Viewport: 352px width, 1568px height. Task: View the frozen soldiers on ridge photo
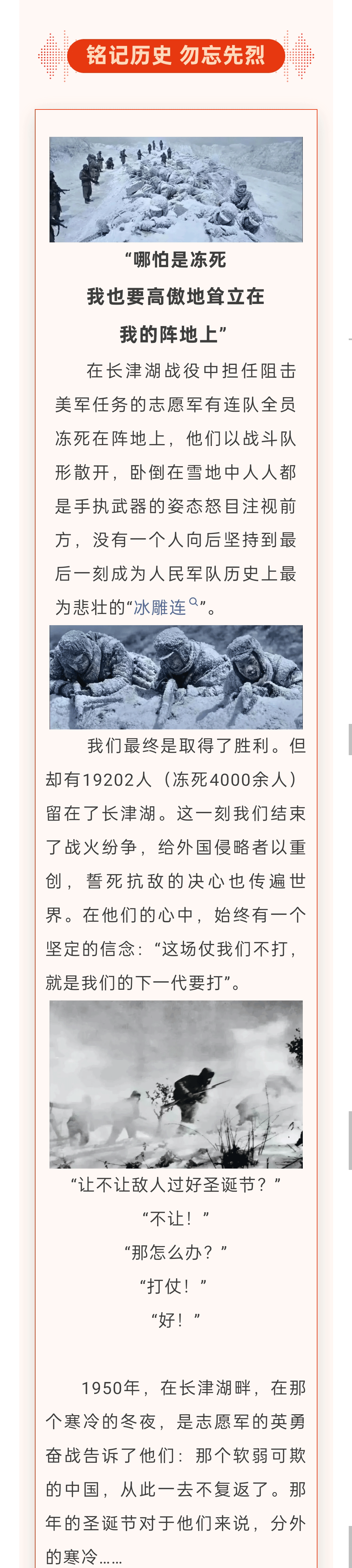pyautogui.click(x=176, y=189)
